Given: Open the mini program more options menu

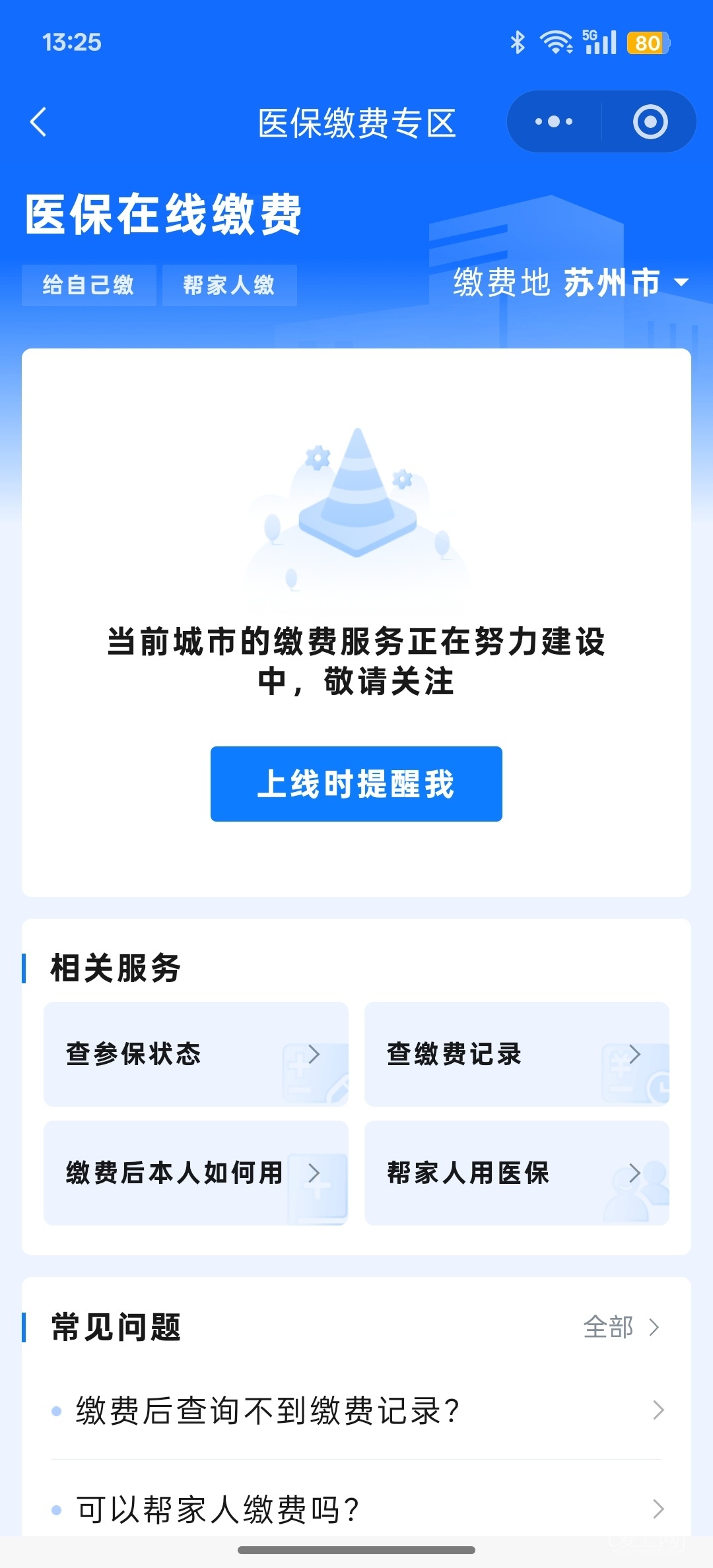Looking at the screenshot, I should pos(554,122).
